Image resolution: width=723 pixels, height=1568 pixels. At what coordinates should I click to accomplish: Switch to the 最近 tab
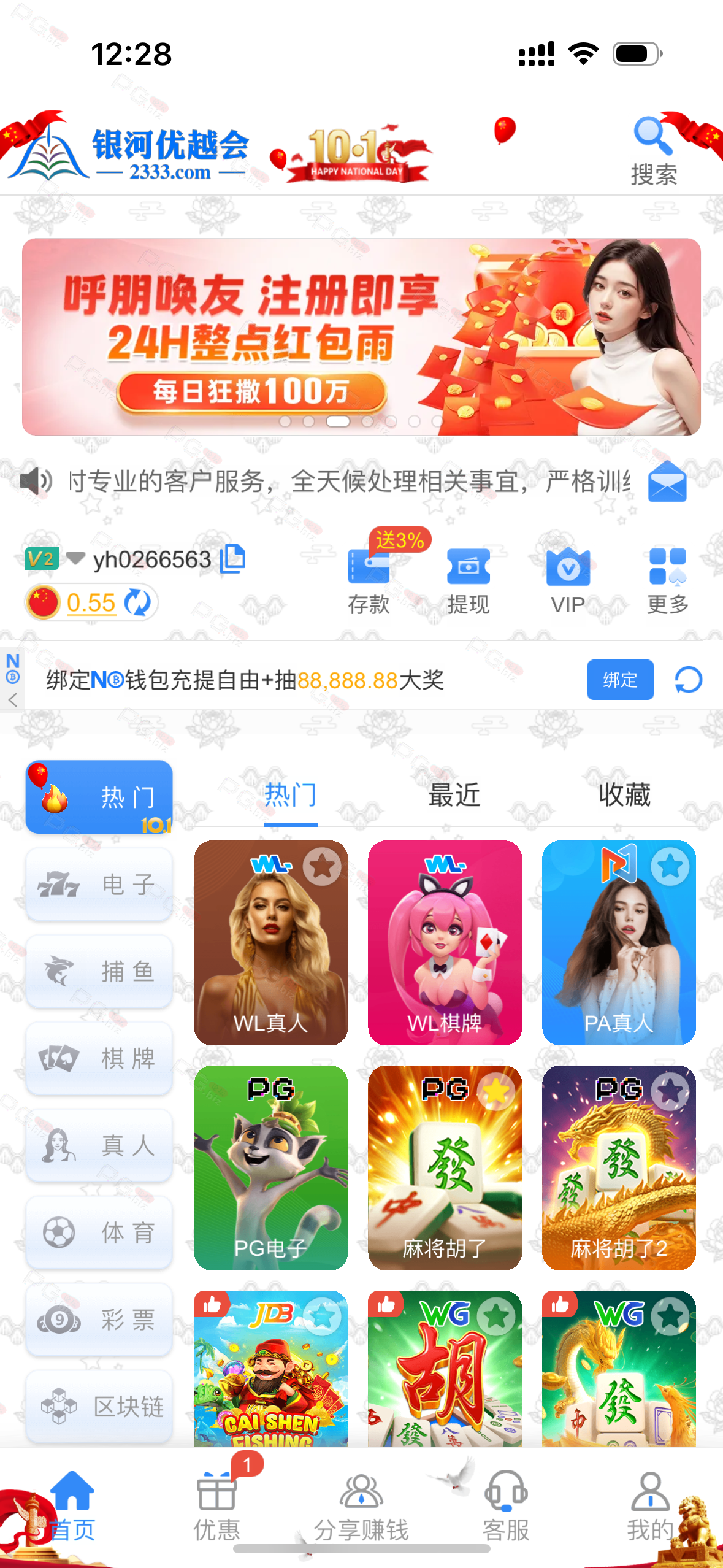pyautogui.click(x=454, y=795)
